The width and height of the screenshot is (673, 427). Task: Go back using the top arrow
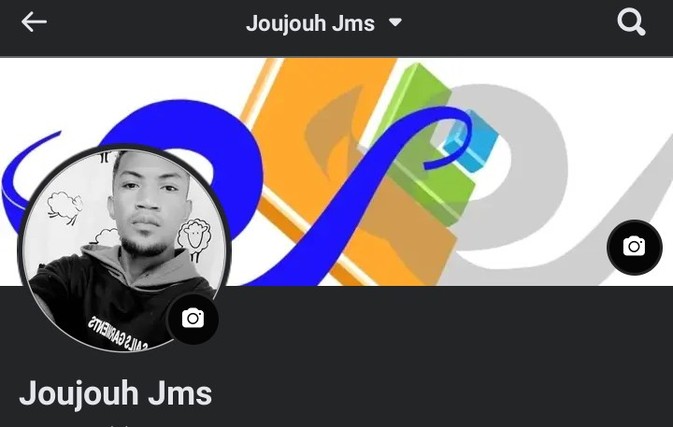click(34, 22)
